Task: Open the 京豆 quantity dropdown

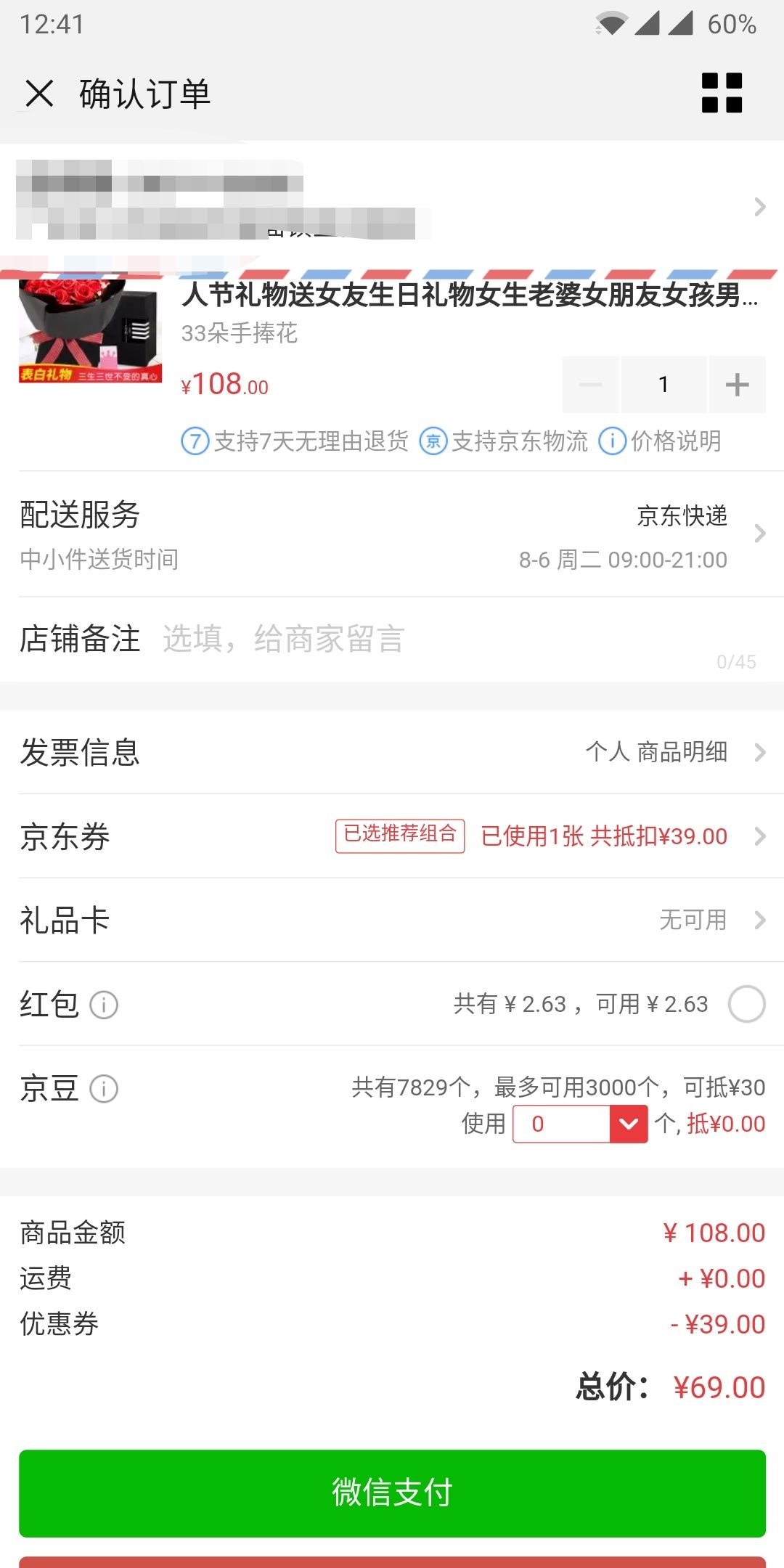Action: [628, 1124]
